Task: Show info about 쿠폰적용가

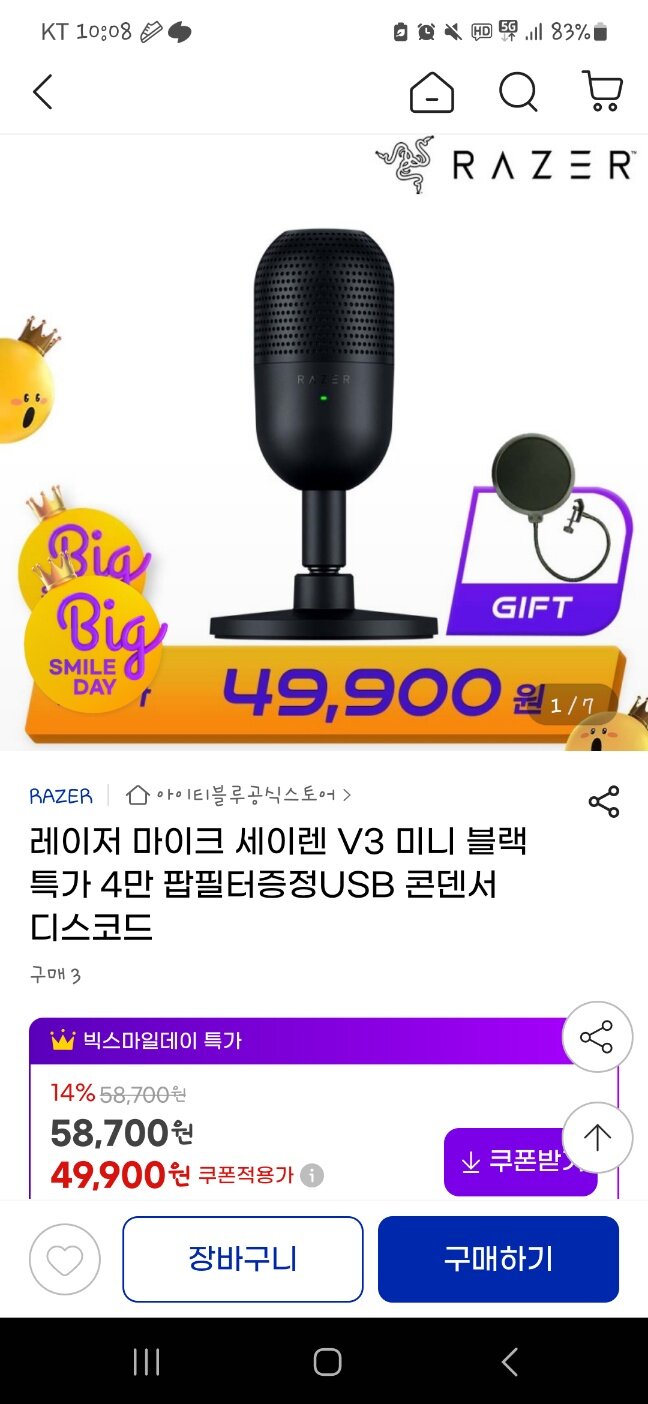Action: 312,1175
